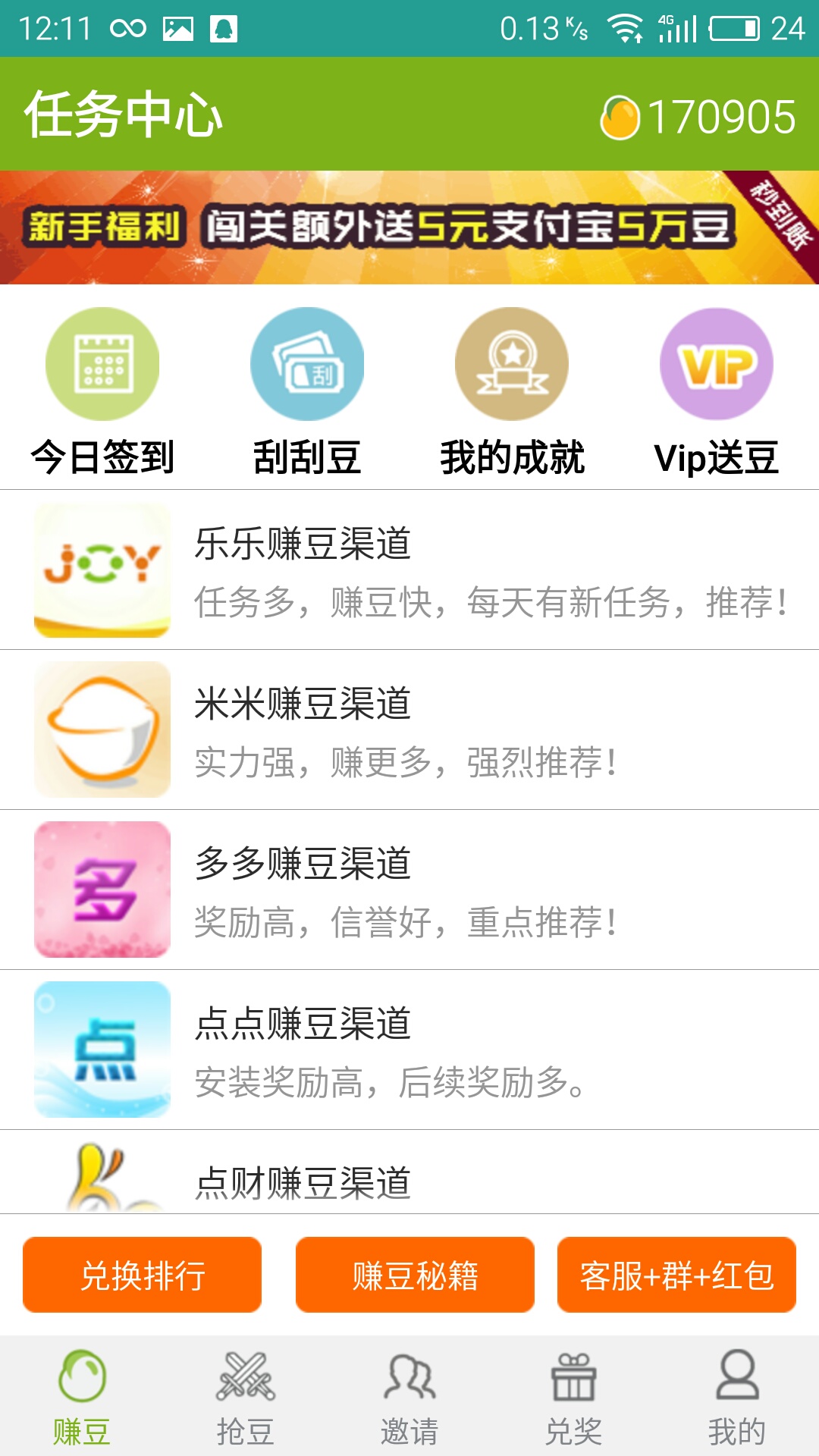Tap the 赚豆秘籍 button
819x1456 pixels.
[415, 1275]
